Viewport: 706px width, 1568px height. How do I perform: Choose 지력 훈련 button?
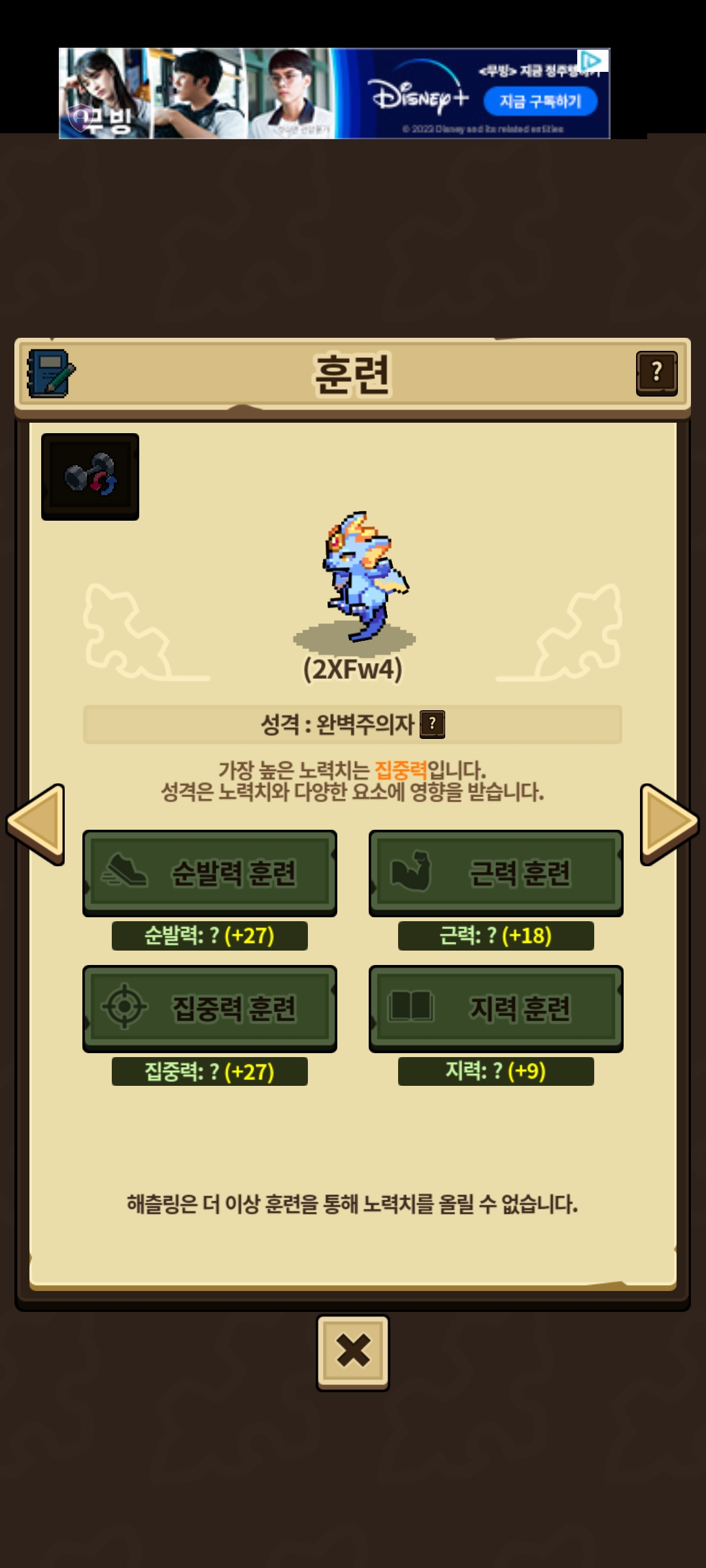(x=496, y=1008)
